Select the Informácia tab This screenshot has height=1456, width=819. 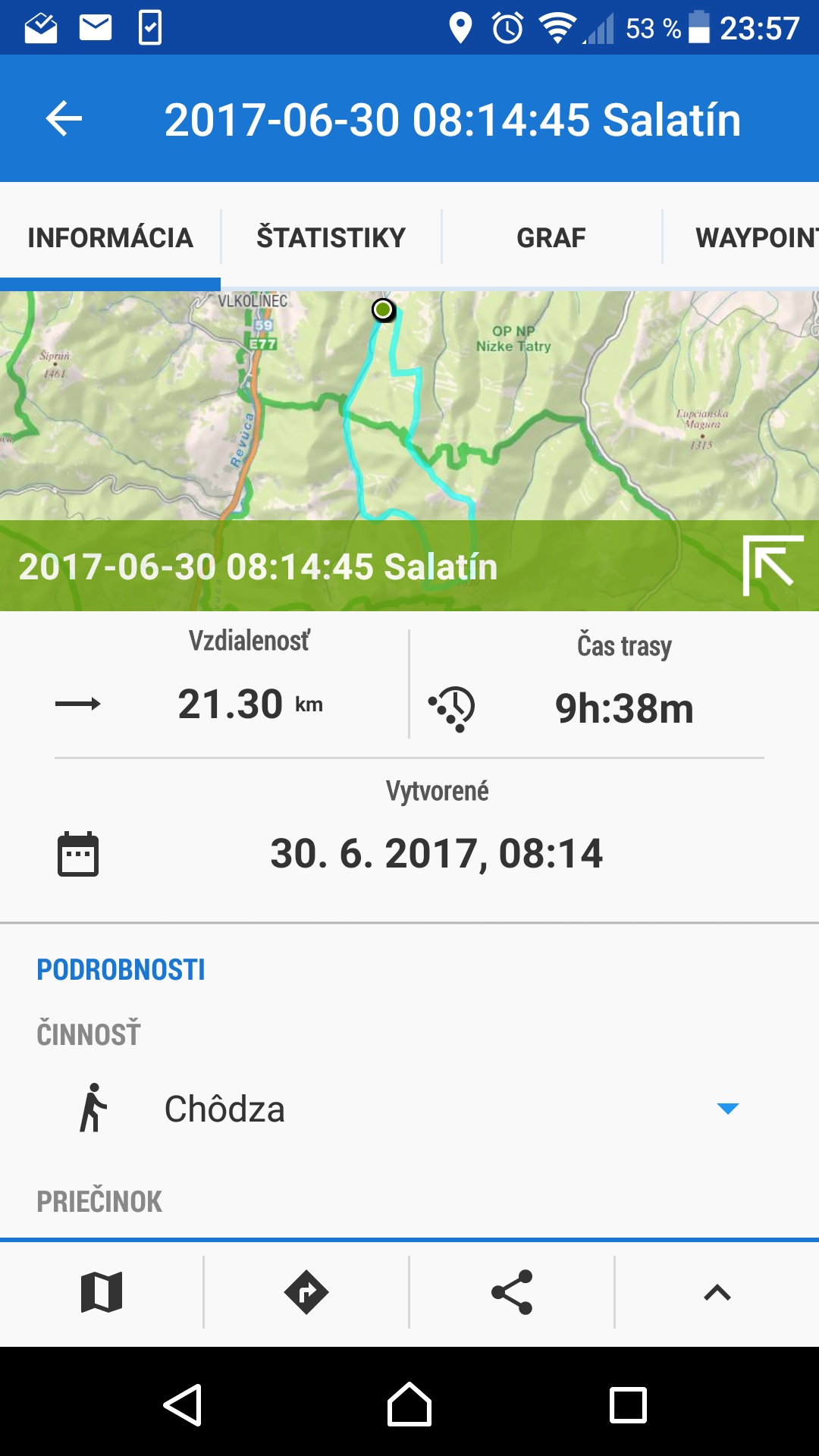click(x=110, y=238)
